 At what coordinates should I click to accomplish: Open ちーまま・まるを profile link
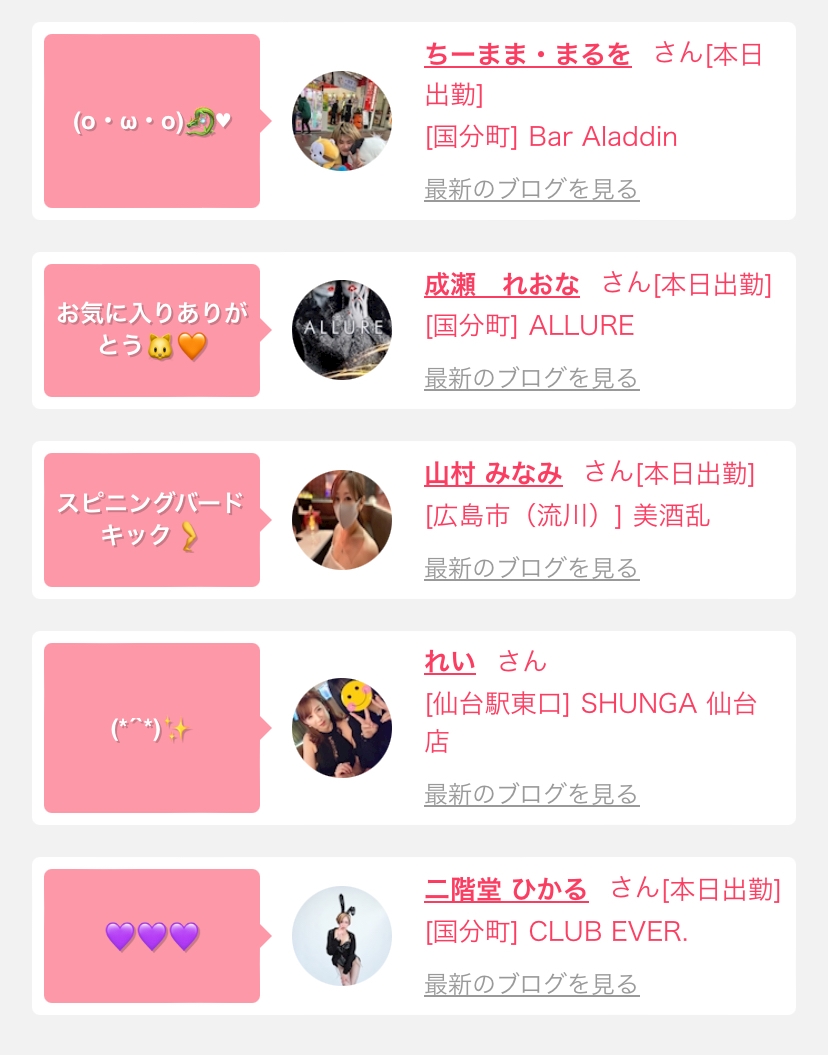527,54
